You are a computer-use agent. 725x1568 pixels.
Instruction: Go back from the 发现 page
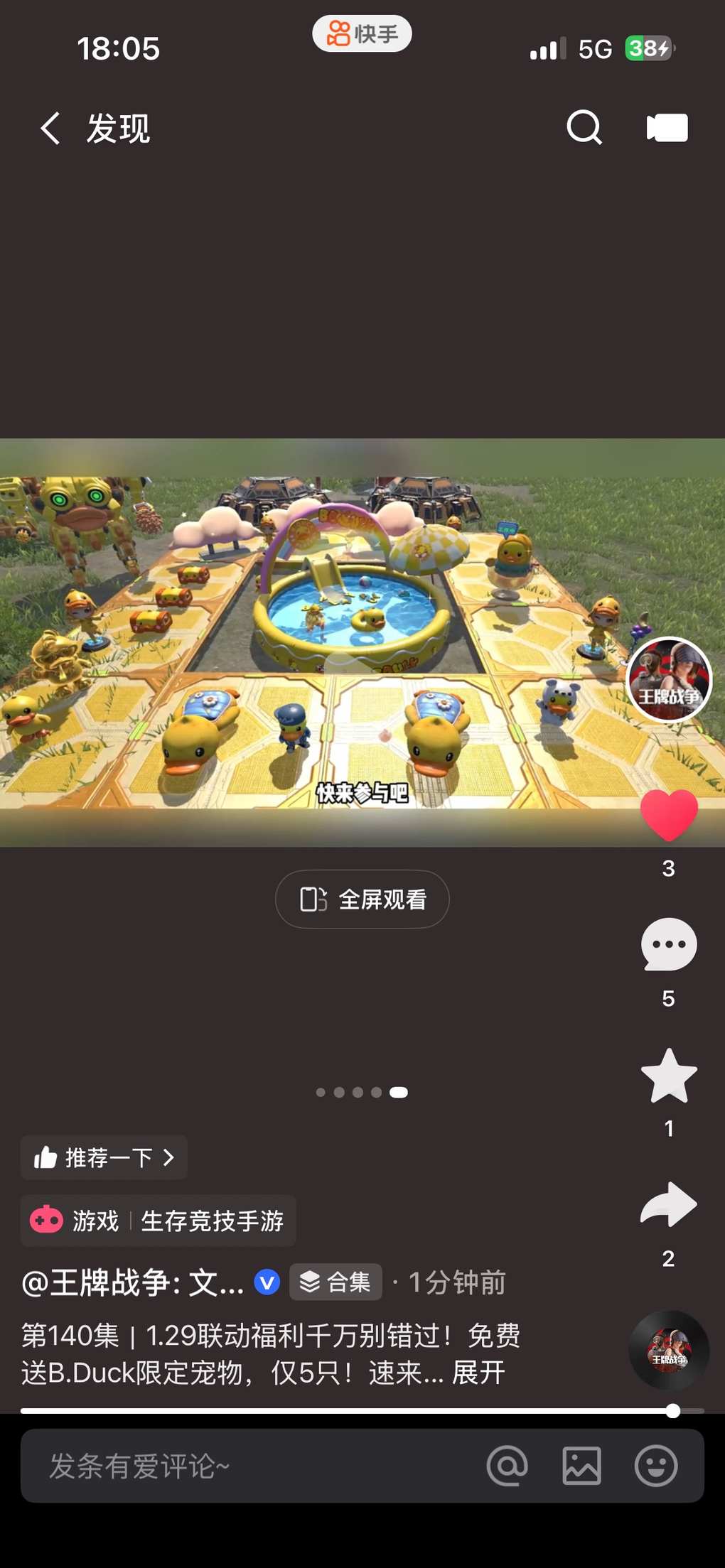click(x=50, y=129)
